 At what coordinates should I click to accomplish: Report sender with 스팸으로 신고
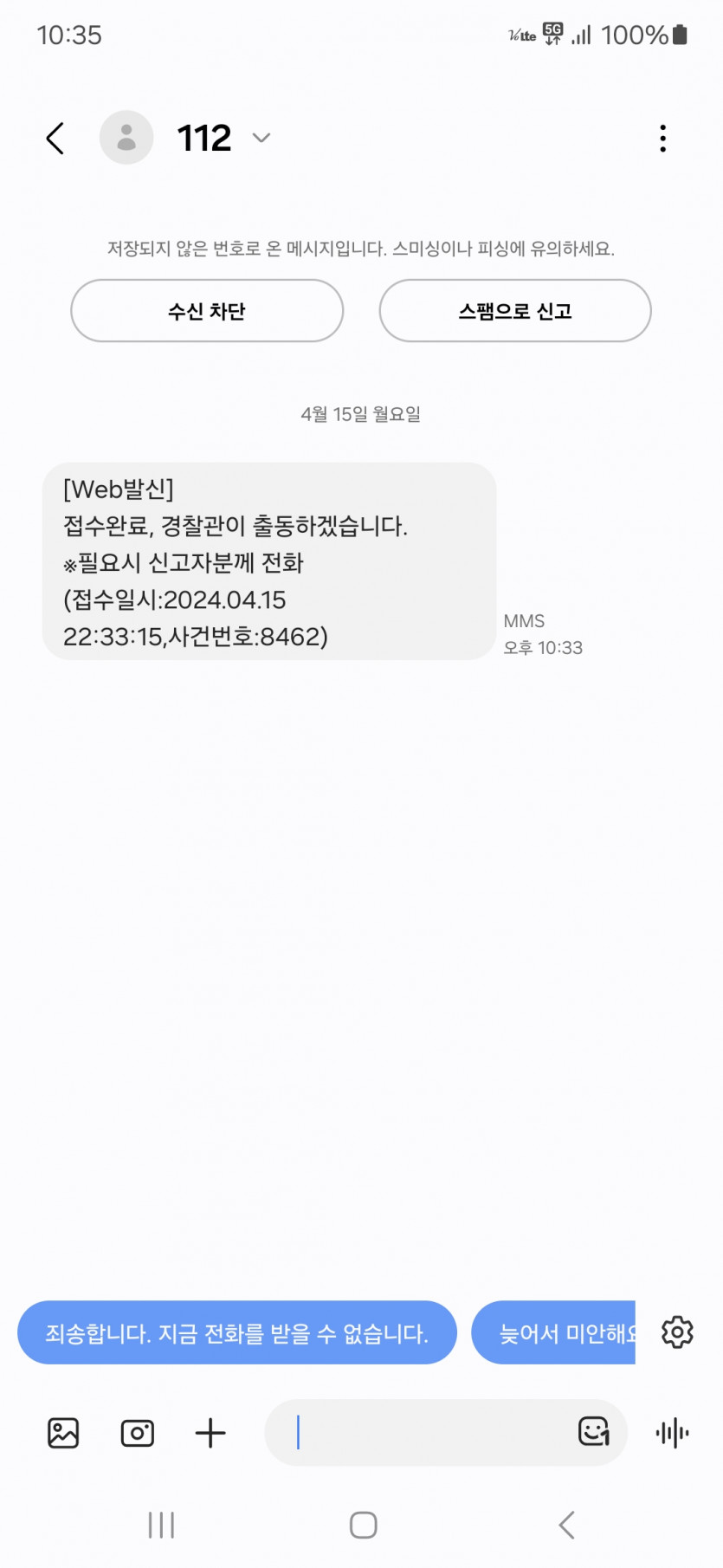(515, 311)
